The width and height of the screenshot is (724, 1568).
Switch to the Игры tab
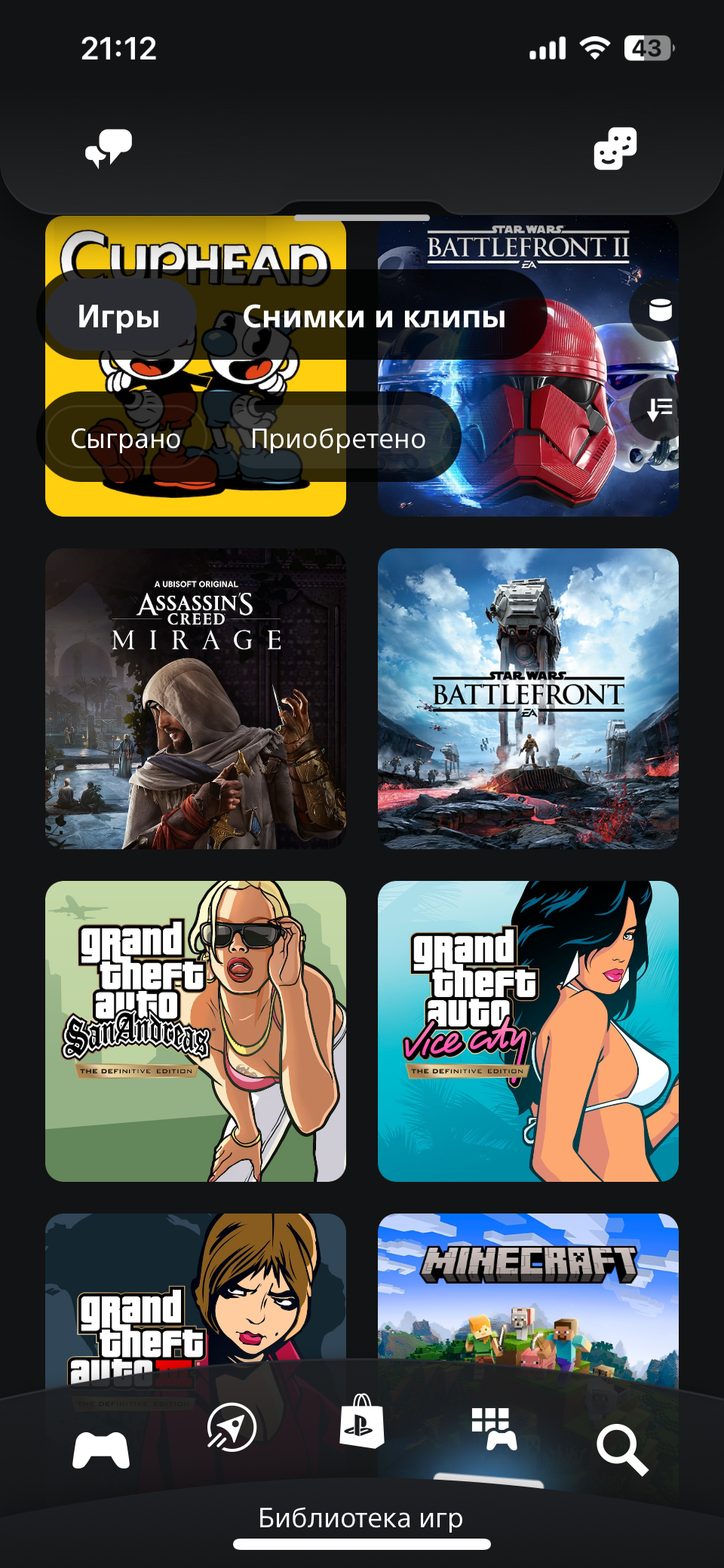(x=119, y=316)
